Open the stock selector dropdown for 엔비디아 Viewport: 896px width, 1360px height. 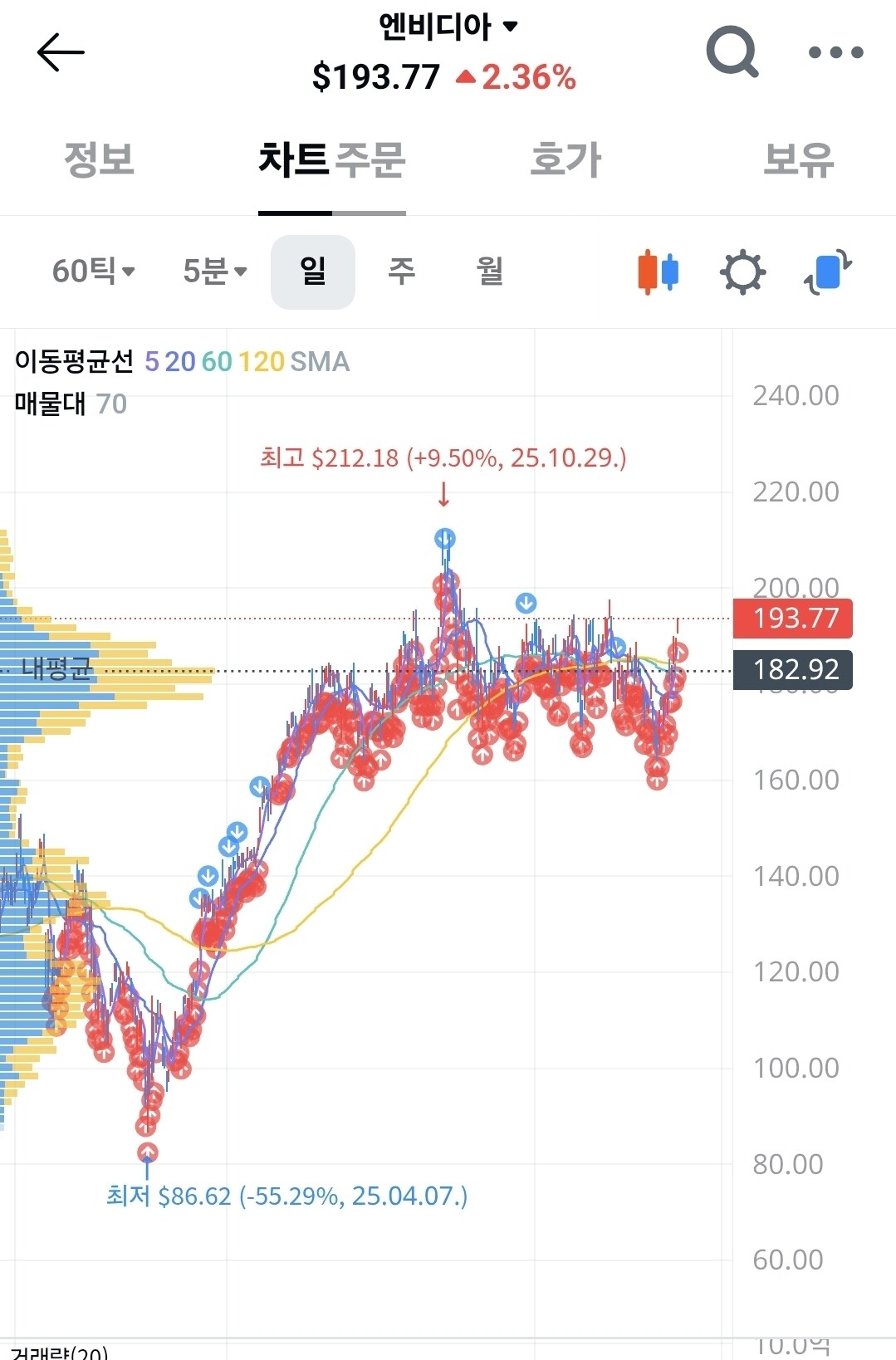[448, 27]
